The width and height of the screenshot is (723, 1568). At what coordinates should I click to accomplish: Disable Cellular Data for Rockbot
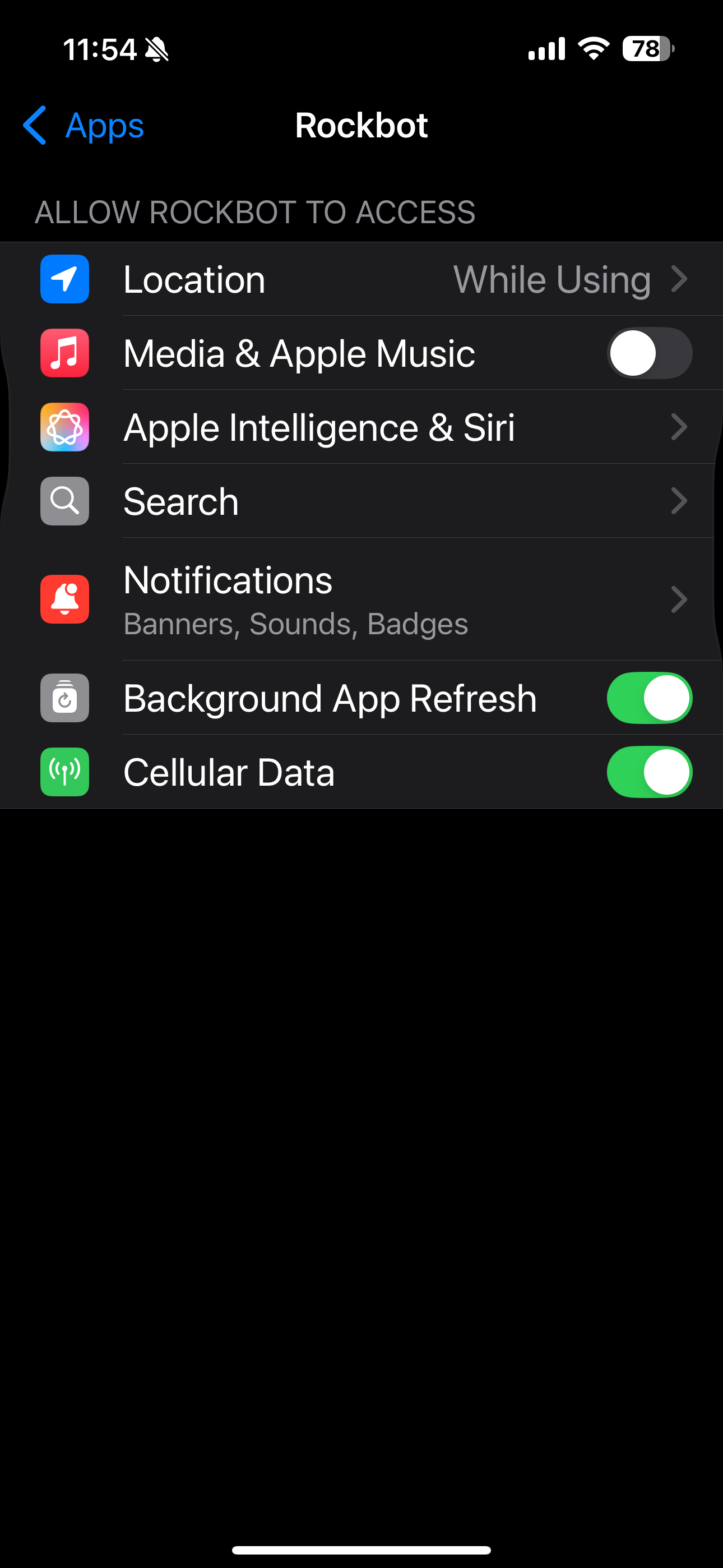coord(649,772)
